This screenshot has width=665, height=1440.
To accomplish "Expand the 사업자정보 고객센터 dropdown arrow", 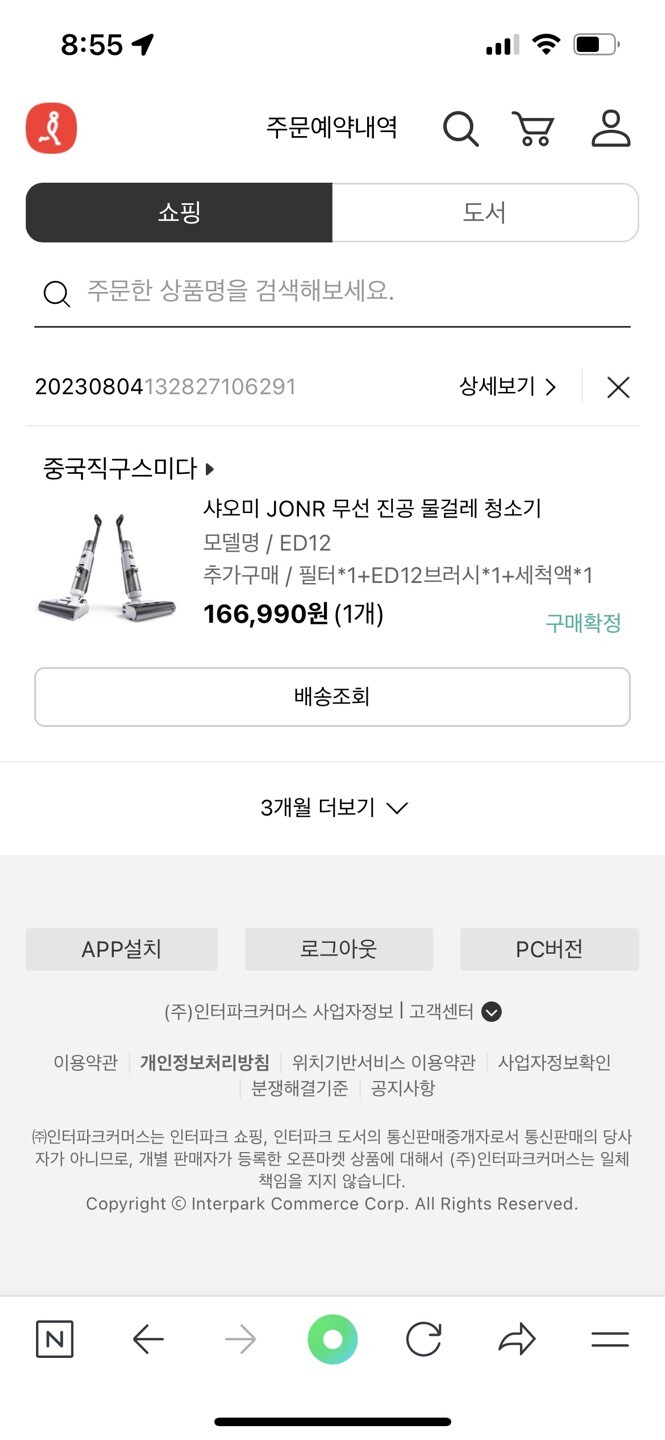I will click(491, 1012).
